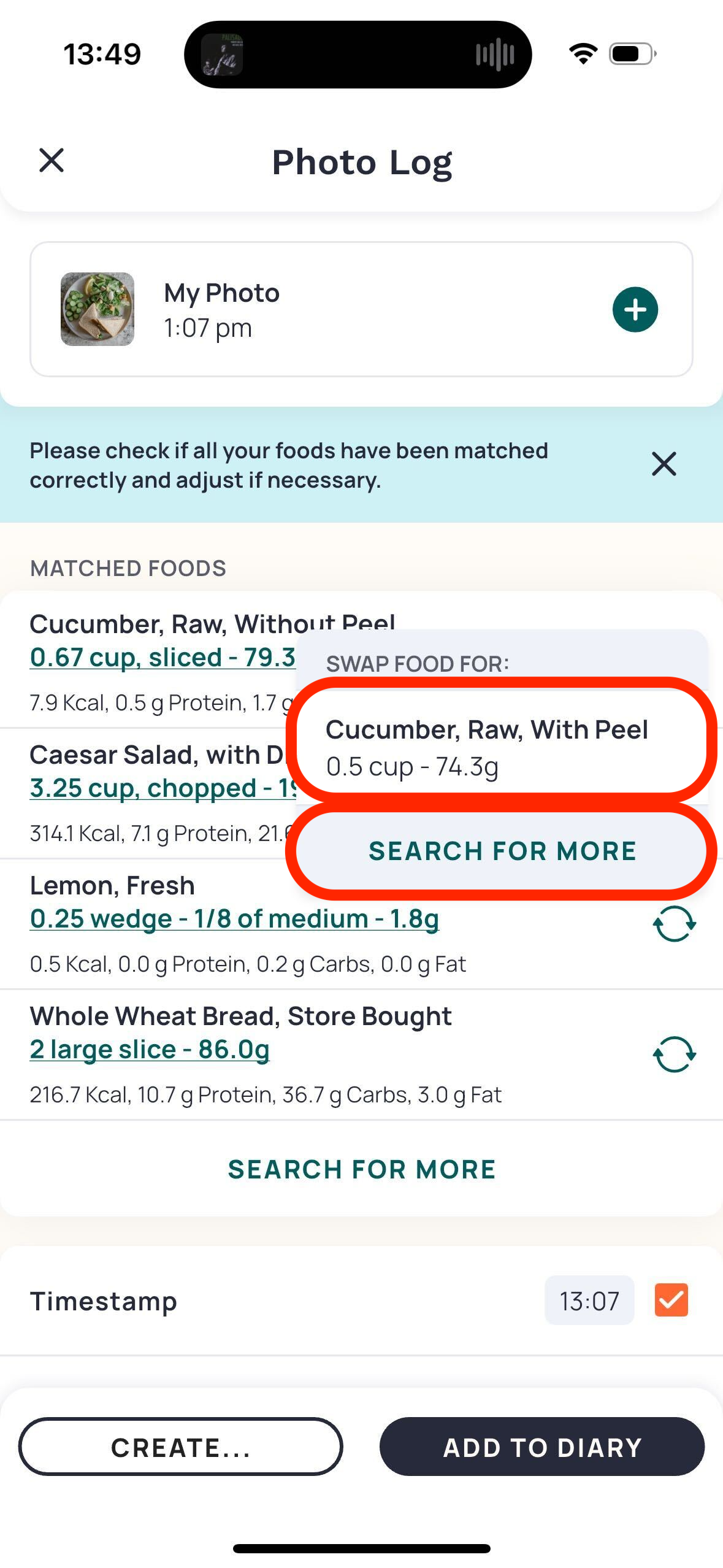This screenshot has width=723, height=1568.
Task: Change the 13:07 timestamp value
Action: pos(589,1301)
